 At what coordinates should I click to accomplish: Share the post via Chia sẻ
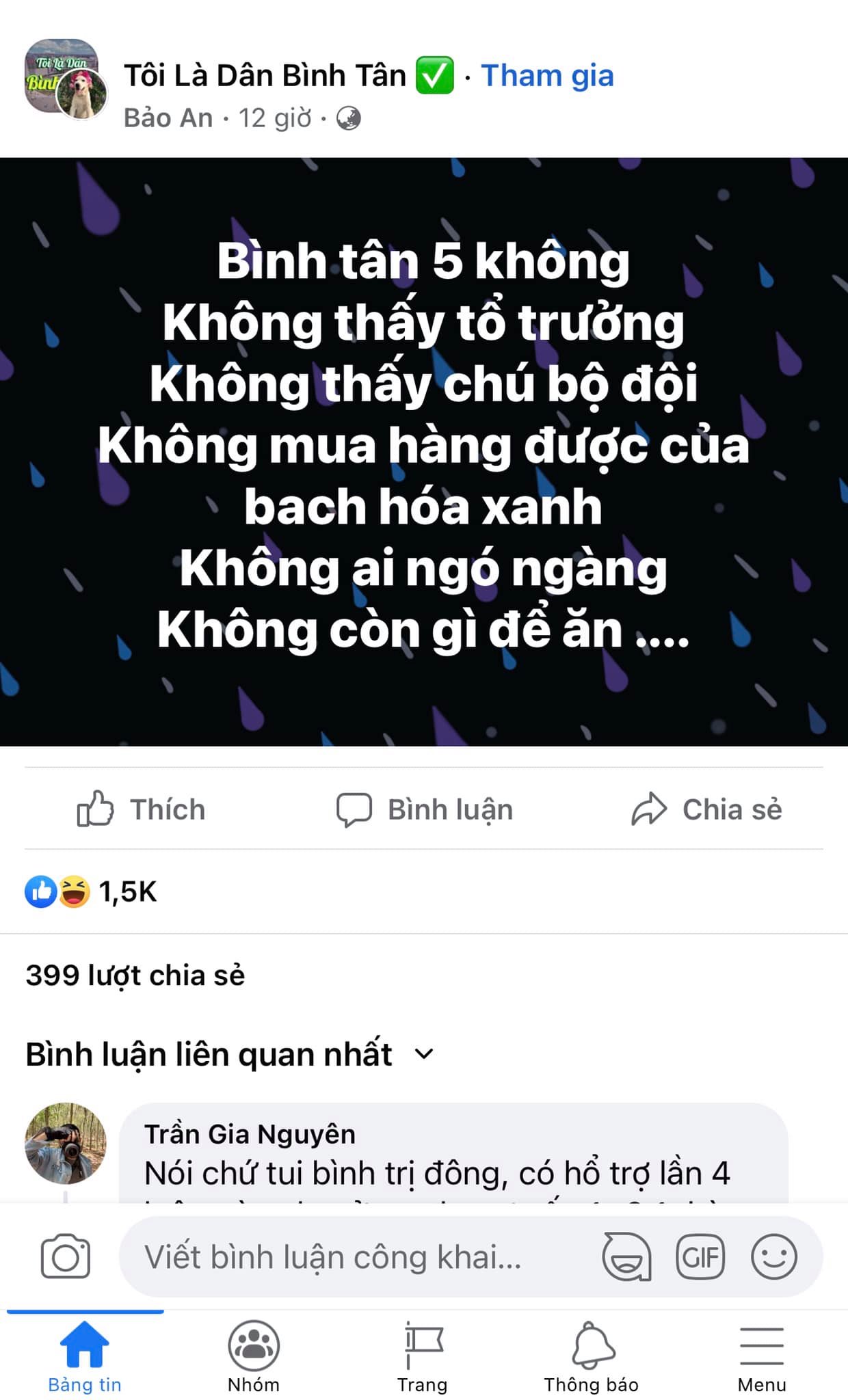coord(706,809)
